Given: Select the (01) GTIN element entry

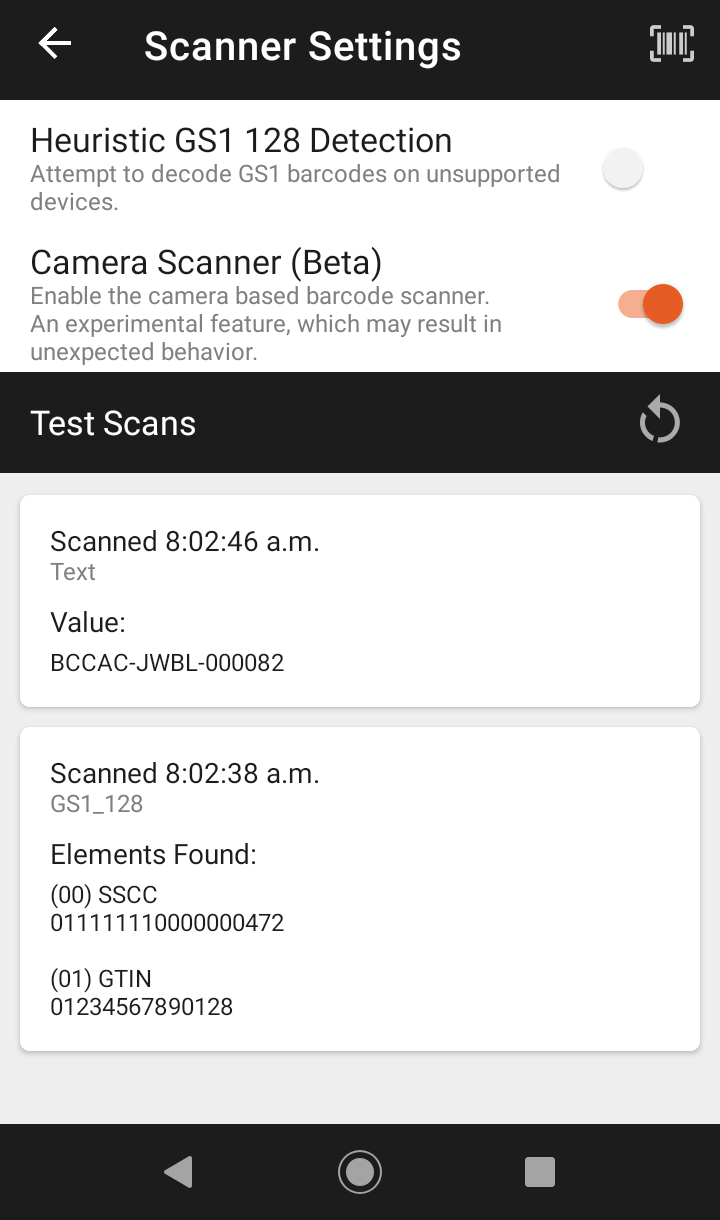Looking at the screenshot, I should click(141, 992).
